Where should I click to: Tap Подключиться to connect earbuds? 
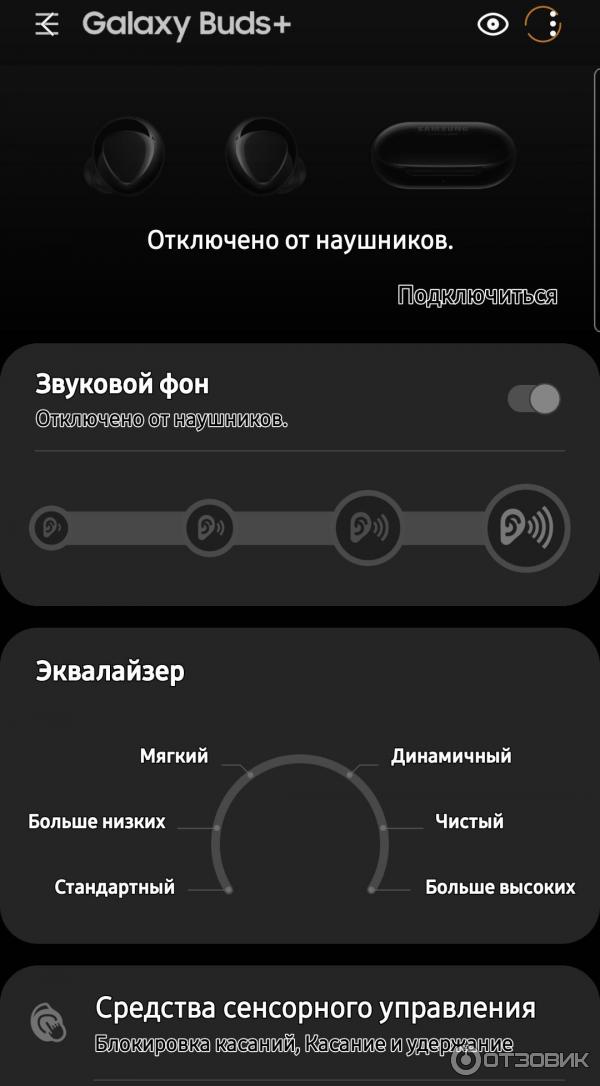[477, 295]
